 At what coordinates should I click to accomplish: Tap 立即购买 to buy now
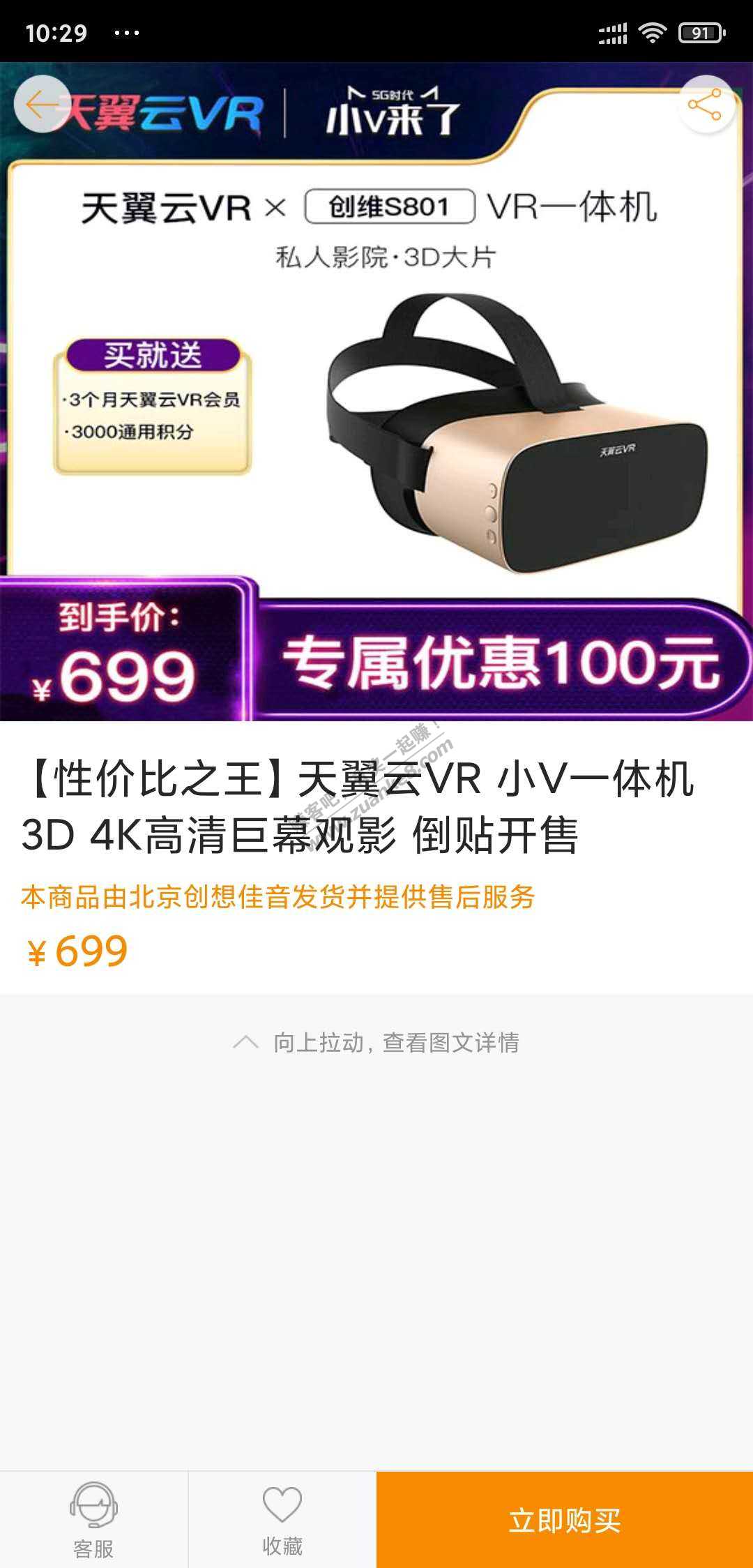tap(564, 1519)
